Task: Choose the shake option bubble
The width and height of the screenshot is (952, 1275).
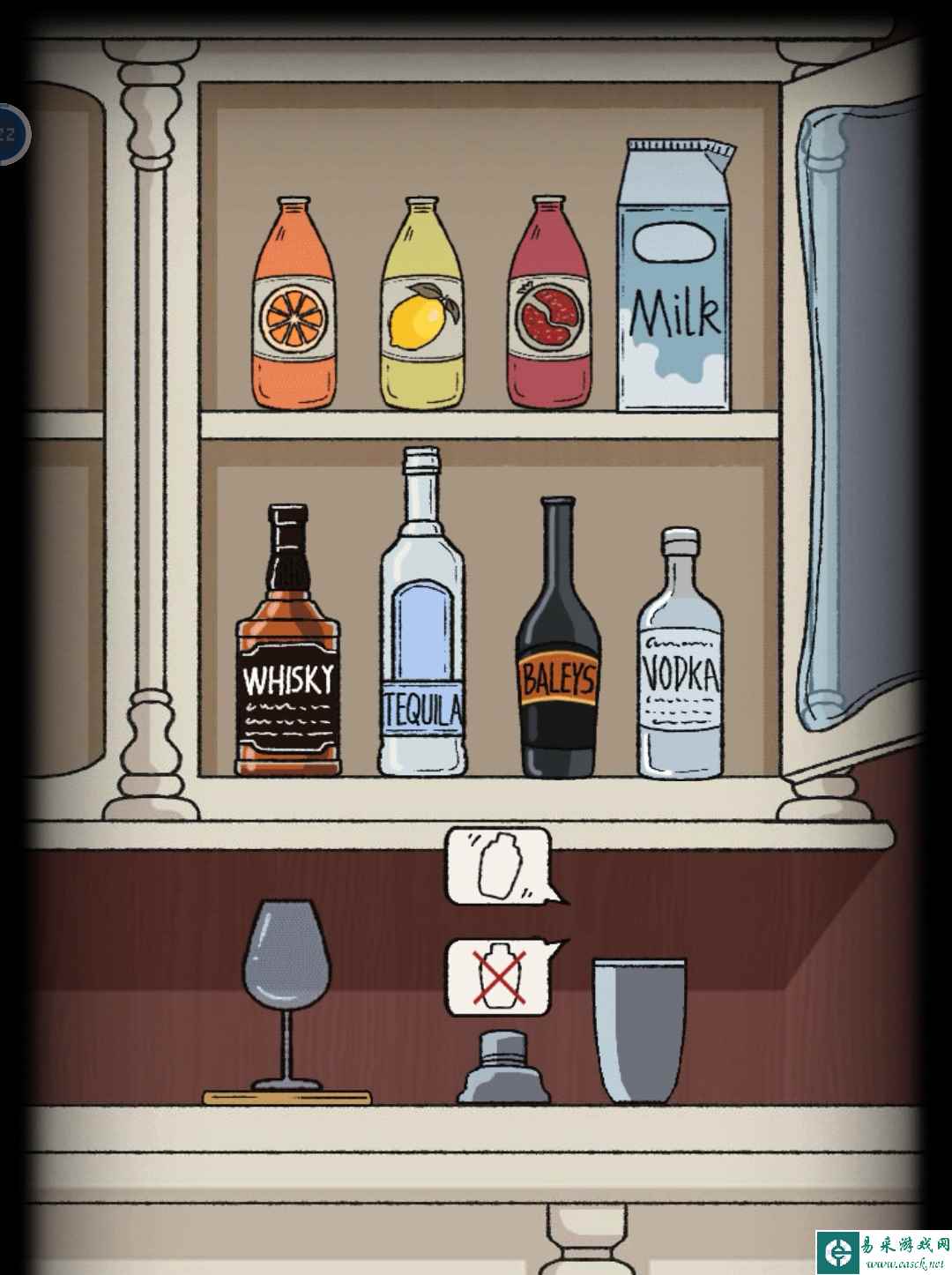Action: [x=500, y=866]
